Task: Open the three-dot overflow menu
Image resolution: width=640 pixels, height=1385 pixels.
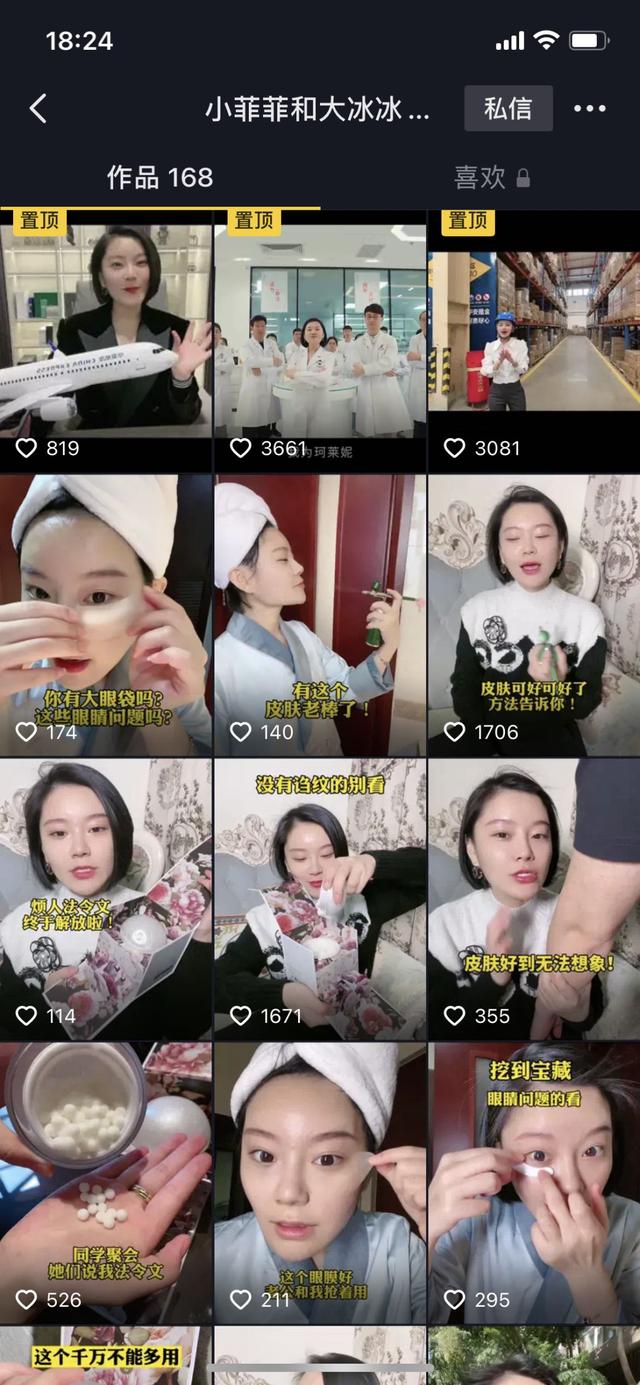Action: click(x=589, y=108)
